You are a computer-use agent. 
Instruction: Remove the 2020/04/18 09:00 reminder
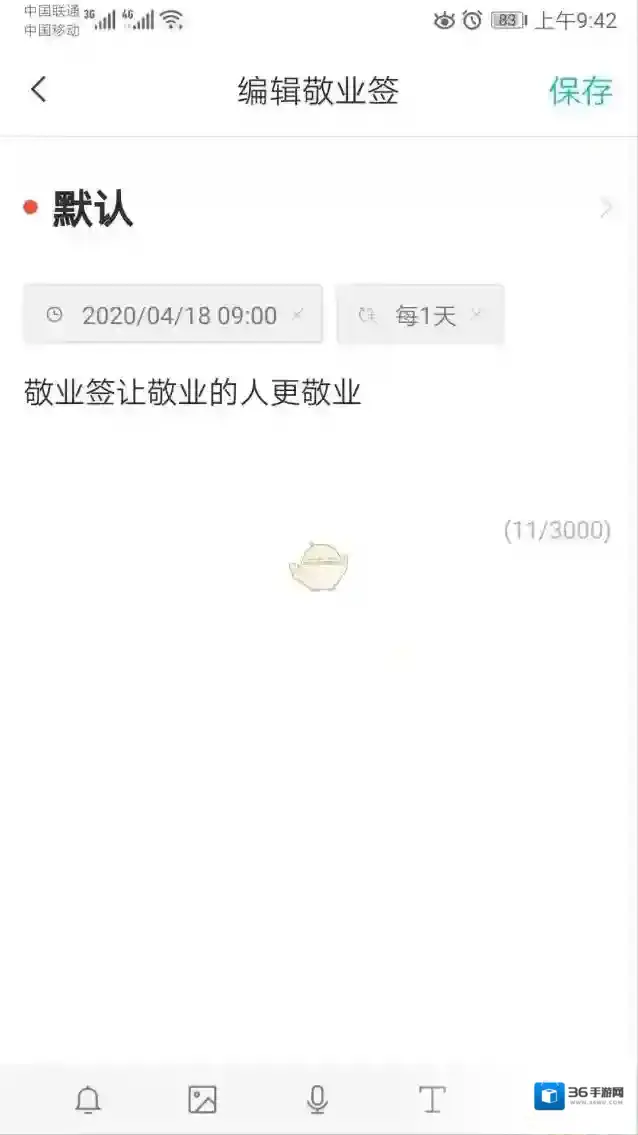pos(298,314)
